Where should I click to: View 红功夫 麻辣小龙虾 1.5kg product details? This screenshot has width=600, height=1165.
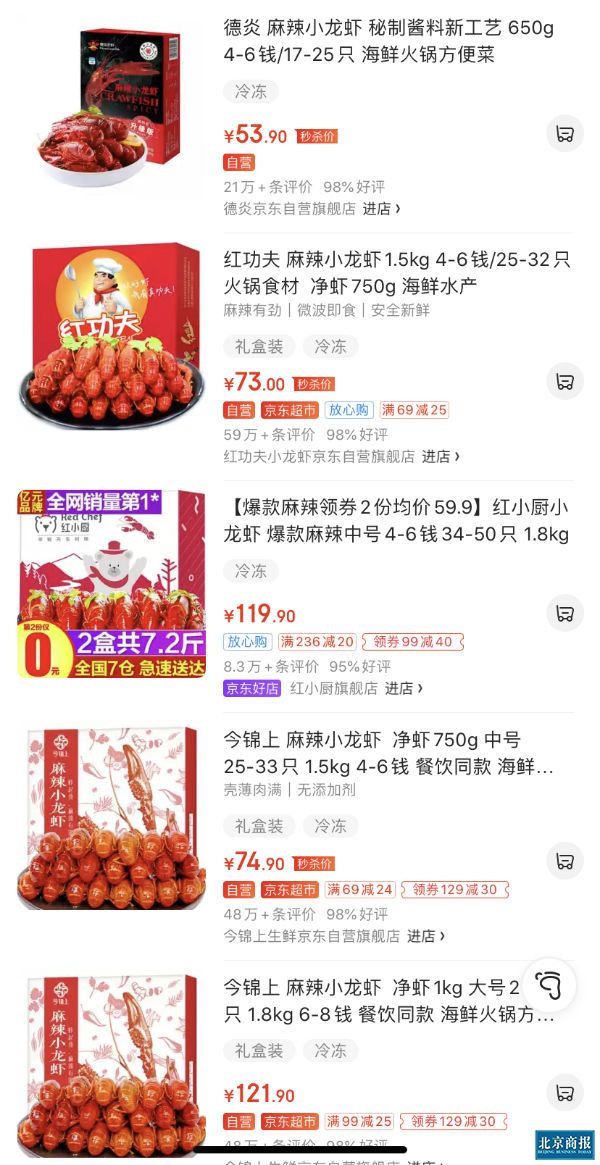coord(397,273)
